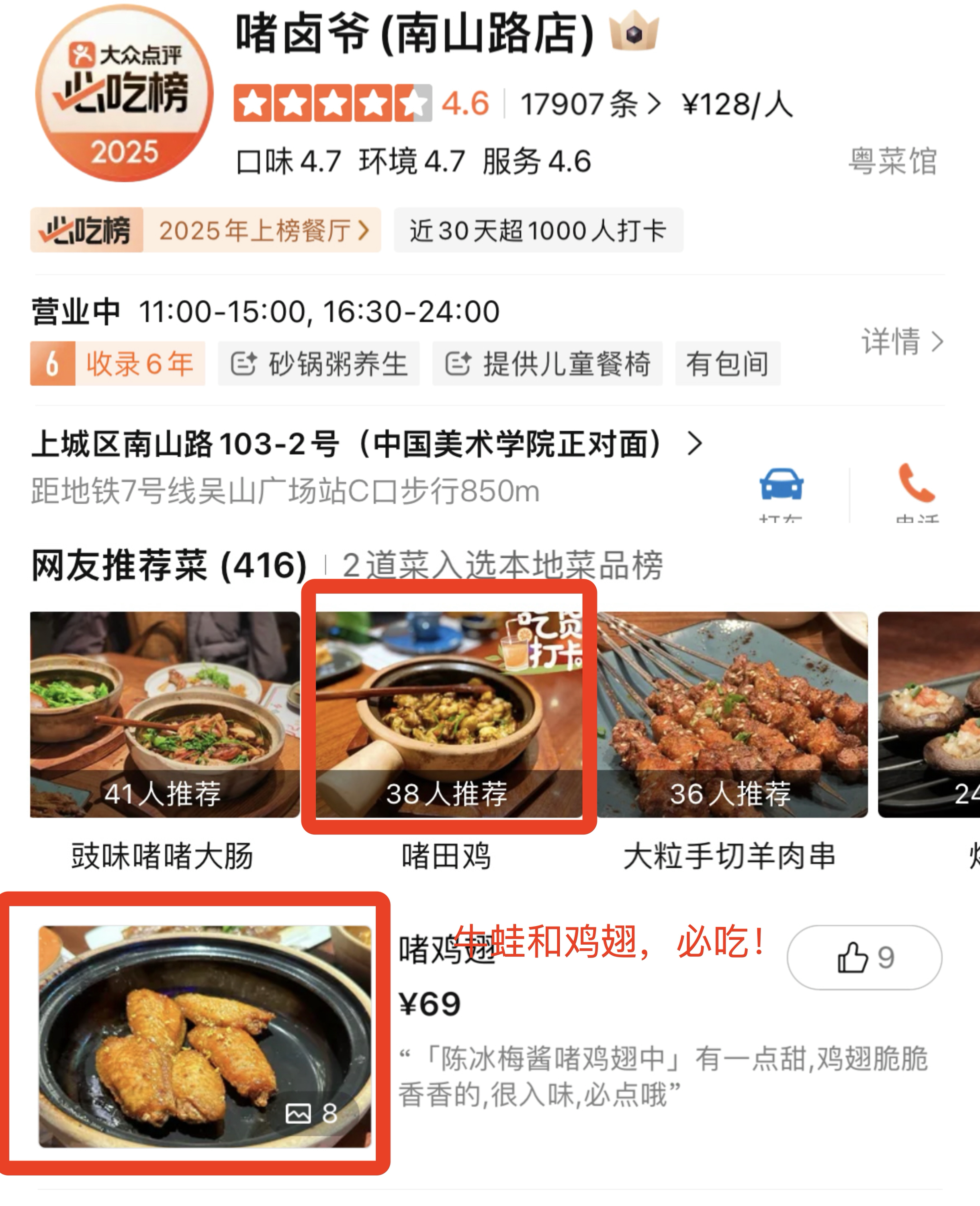The width and height of the screenshot is (980, 1206).
Task: Call the restaurant via the phone icon
Action: 916,484
